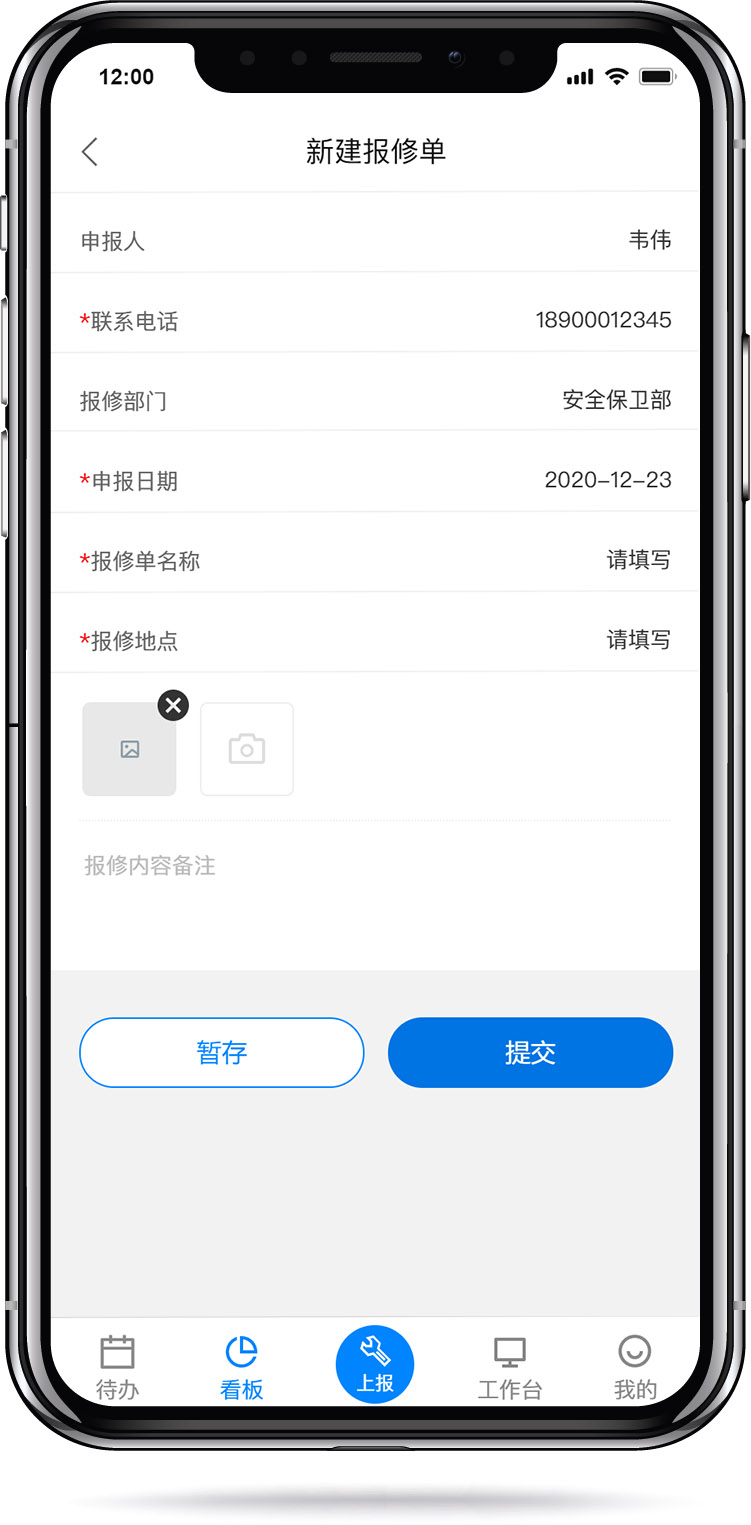Image resolution: width=751 pixels, height=1525 pixels.
Task: Switch to the 待办 tab
Action: coord(117,1367)
